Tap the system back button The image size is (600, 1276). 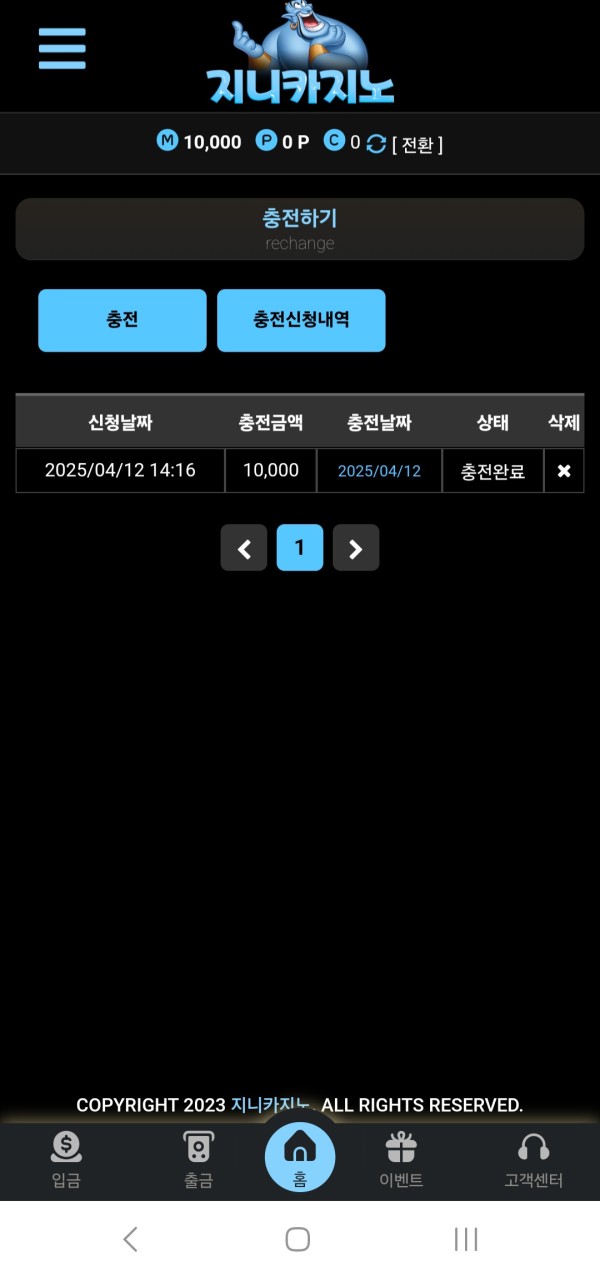click(x=130, y=1240)
